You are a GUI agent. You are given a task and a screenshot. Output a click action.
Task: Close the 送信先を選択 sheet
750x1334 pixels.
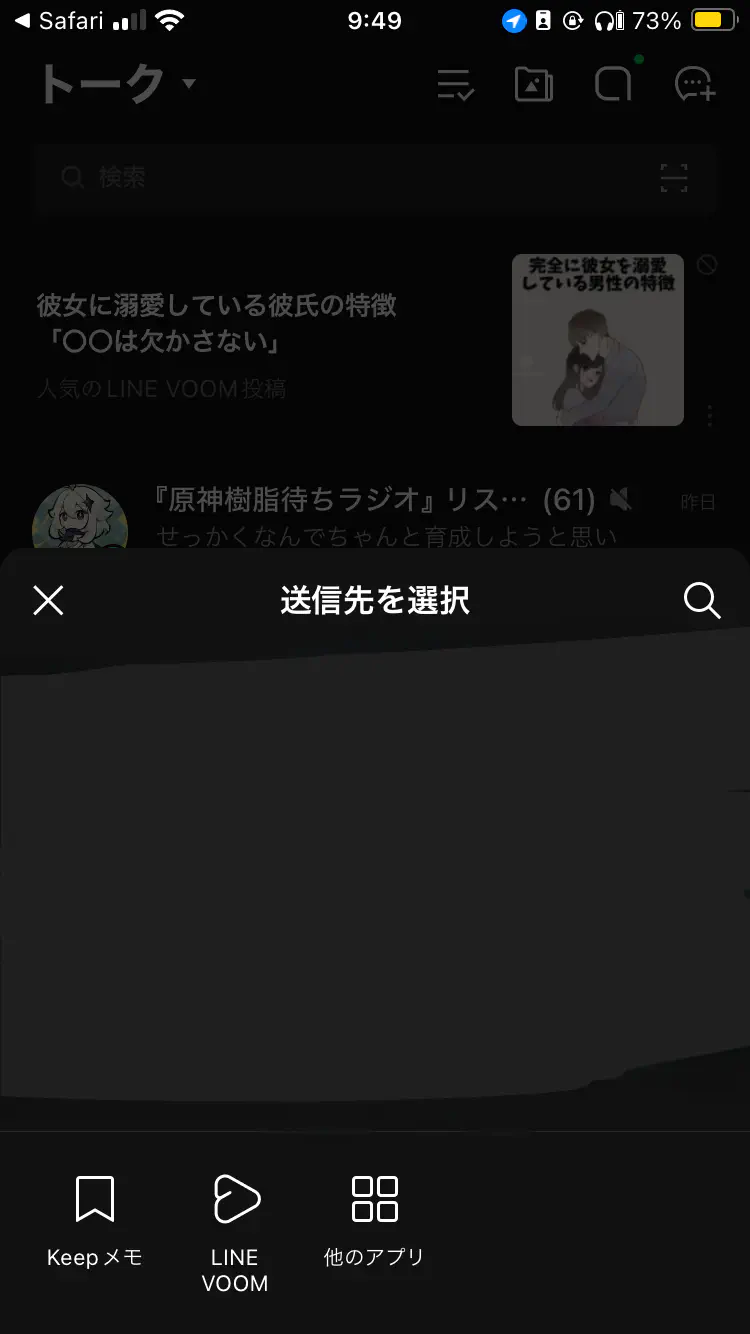(x=48, y=600)
